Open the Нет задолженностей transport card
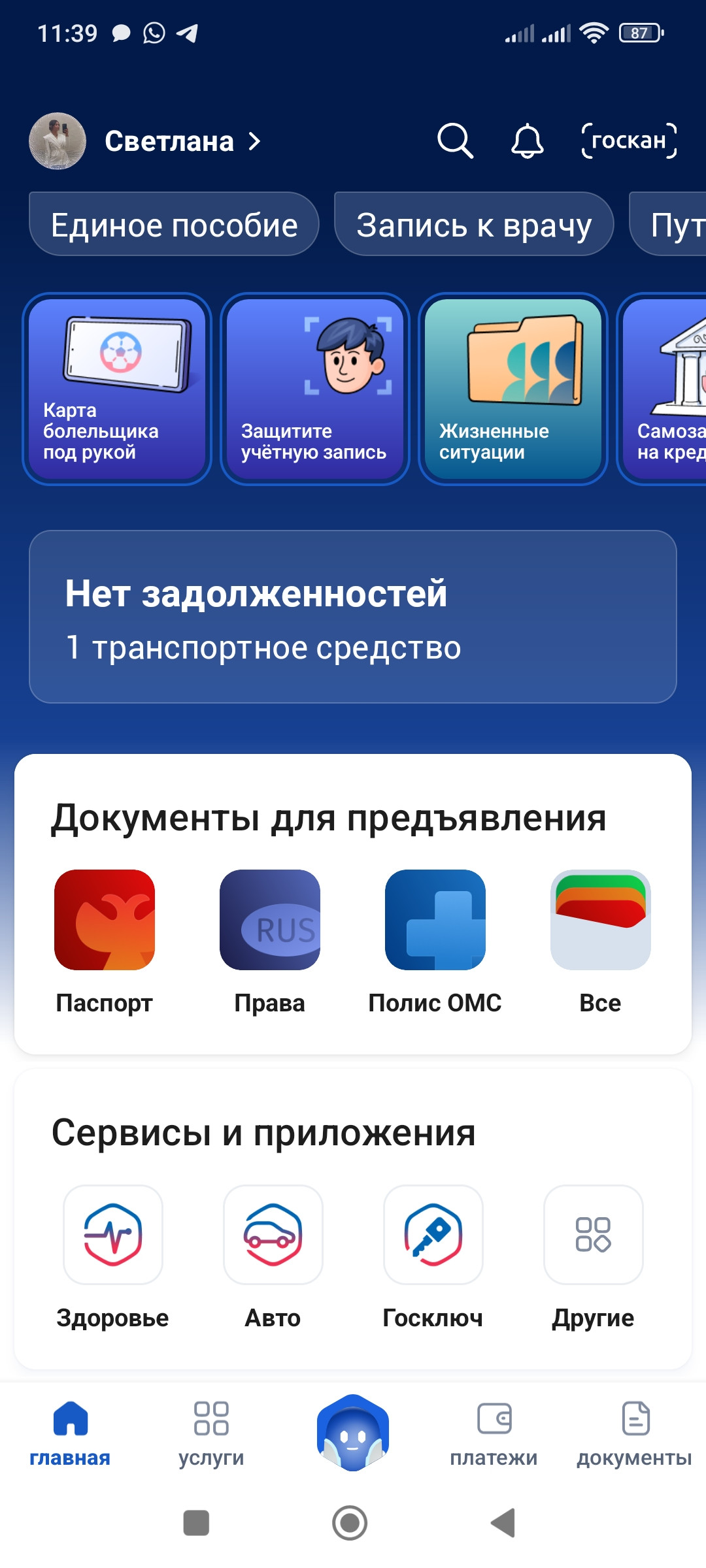The image size is (706, 1568). coord(353,617)
